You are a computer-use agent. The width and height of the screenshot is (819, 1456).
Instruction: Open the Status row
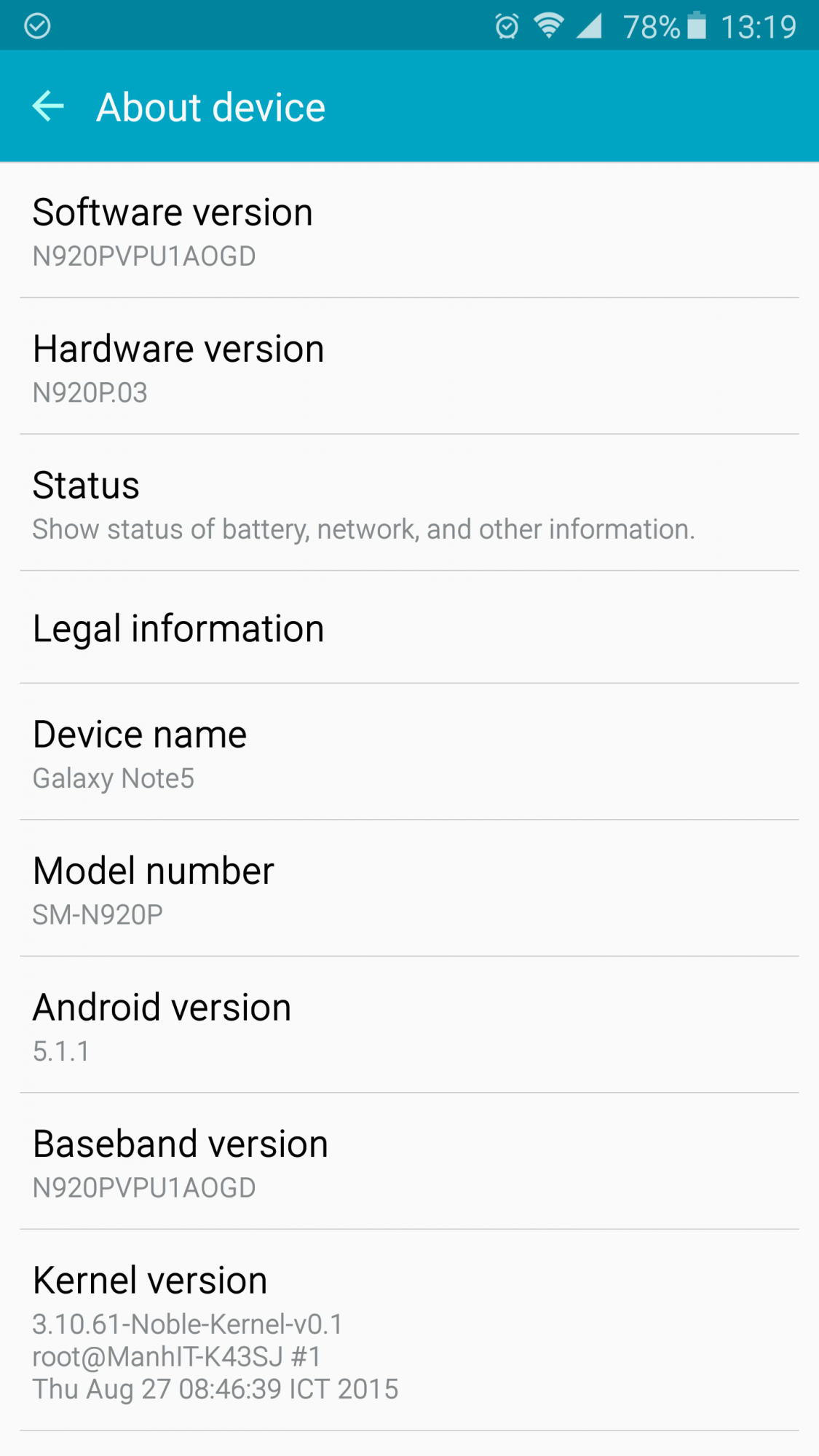(x=409, y=503)
